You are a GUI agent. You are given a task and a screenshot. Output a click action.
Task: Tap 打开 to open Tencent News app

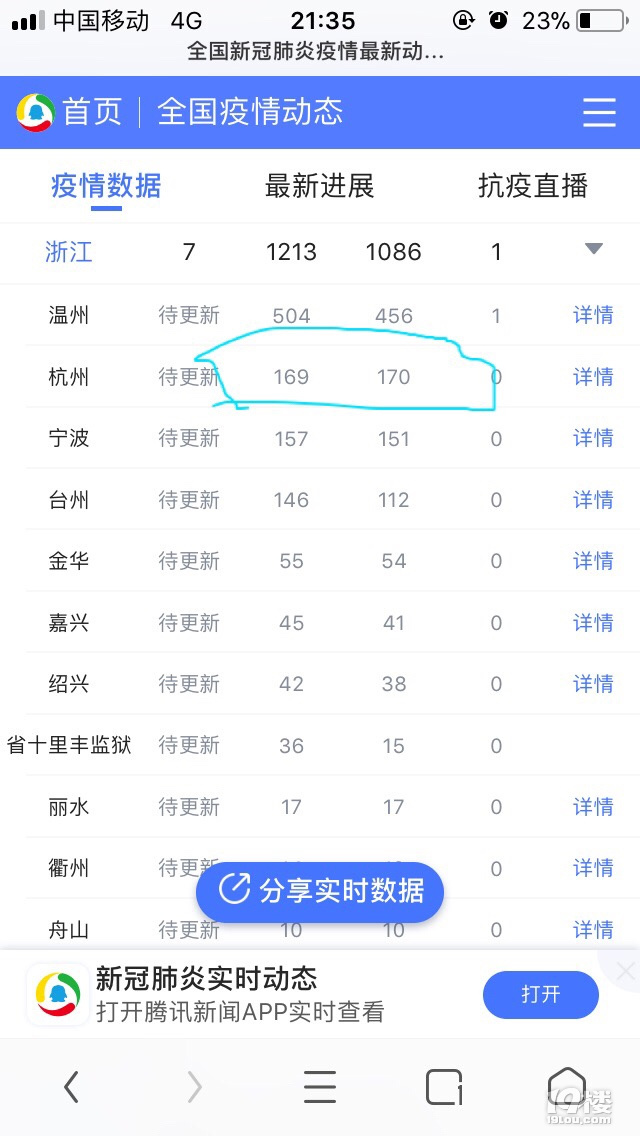coord(541,995)
